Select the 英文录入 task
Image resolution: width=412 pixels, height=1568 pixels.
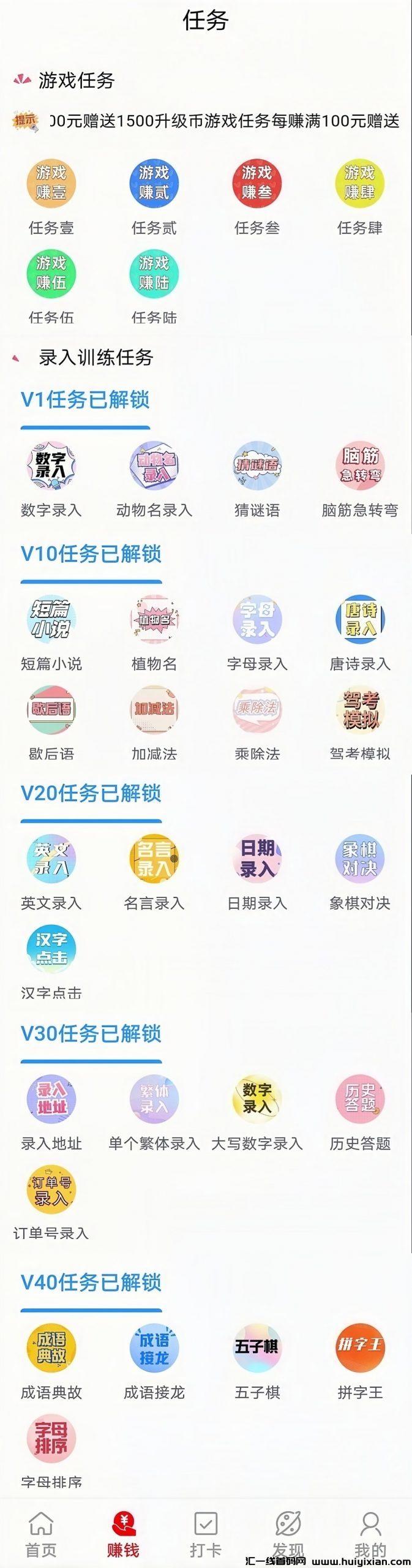(51, 859)
